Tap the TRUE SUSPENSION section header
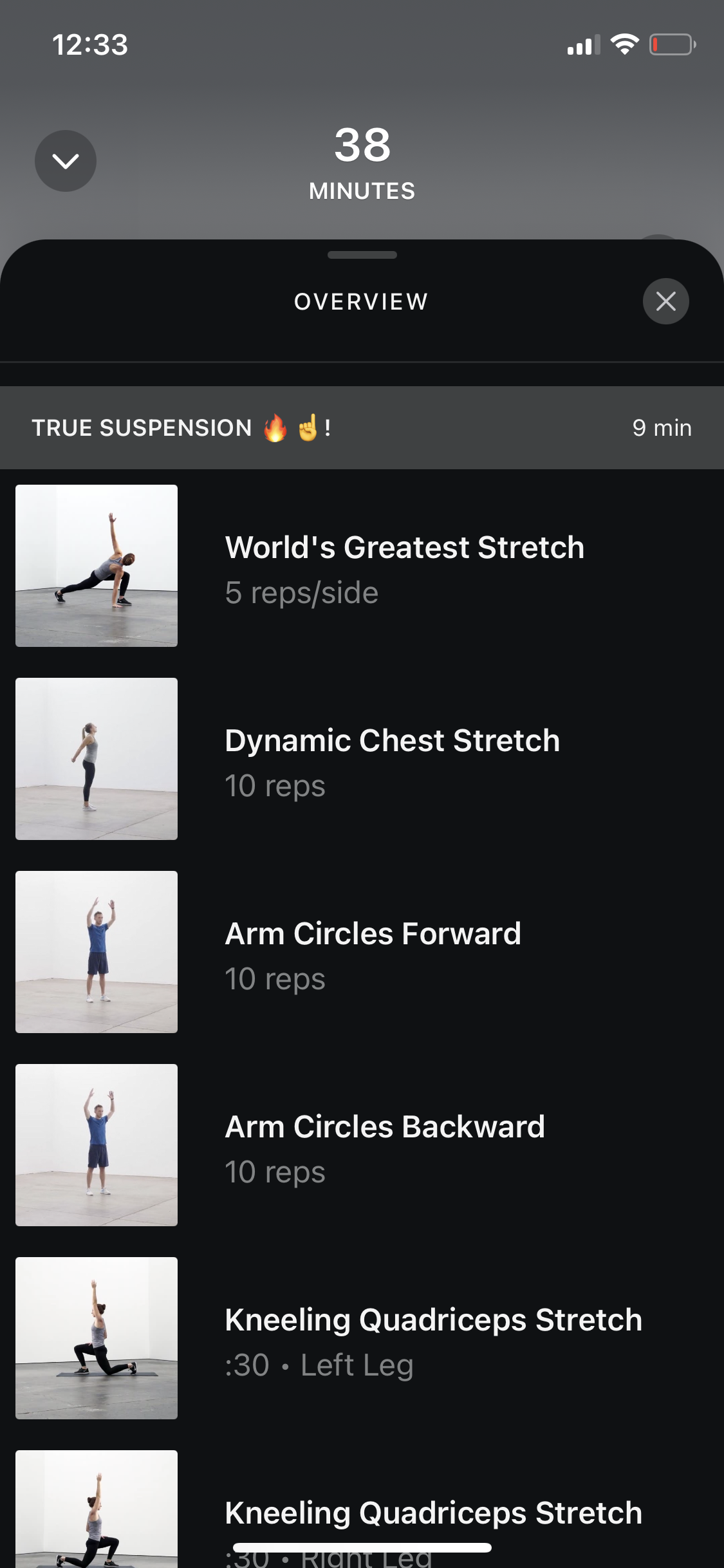 point(181,427)
